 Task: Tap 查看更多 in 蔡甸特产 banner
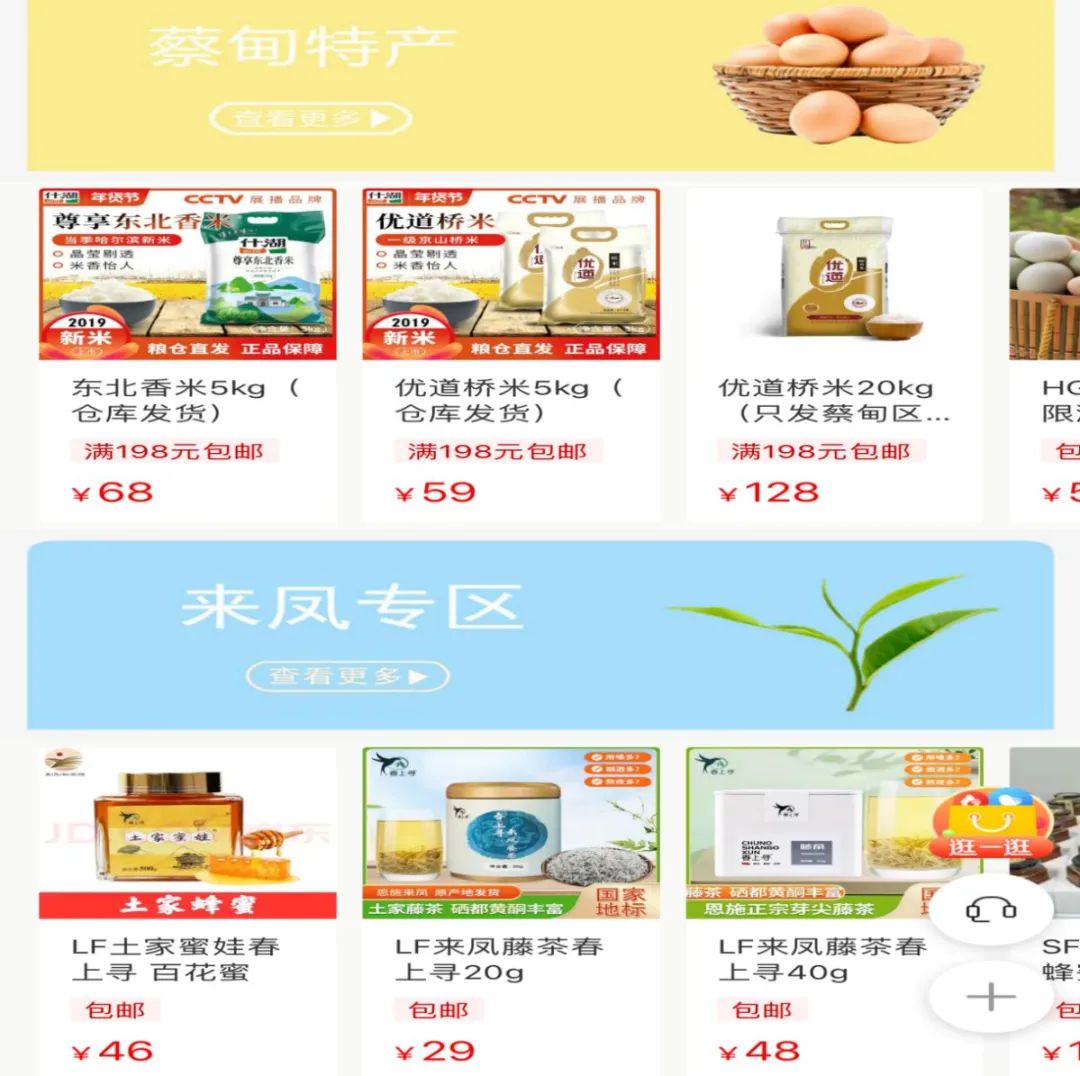coord(310,118)
